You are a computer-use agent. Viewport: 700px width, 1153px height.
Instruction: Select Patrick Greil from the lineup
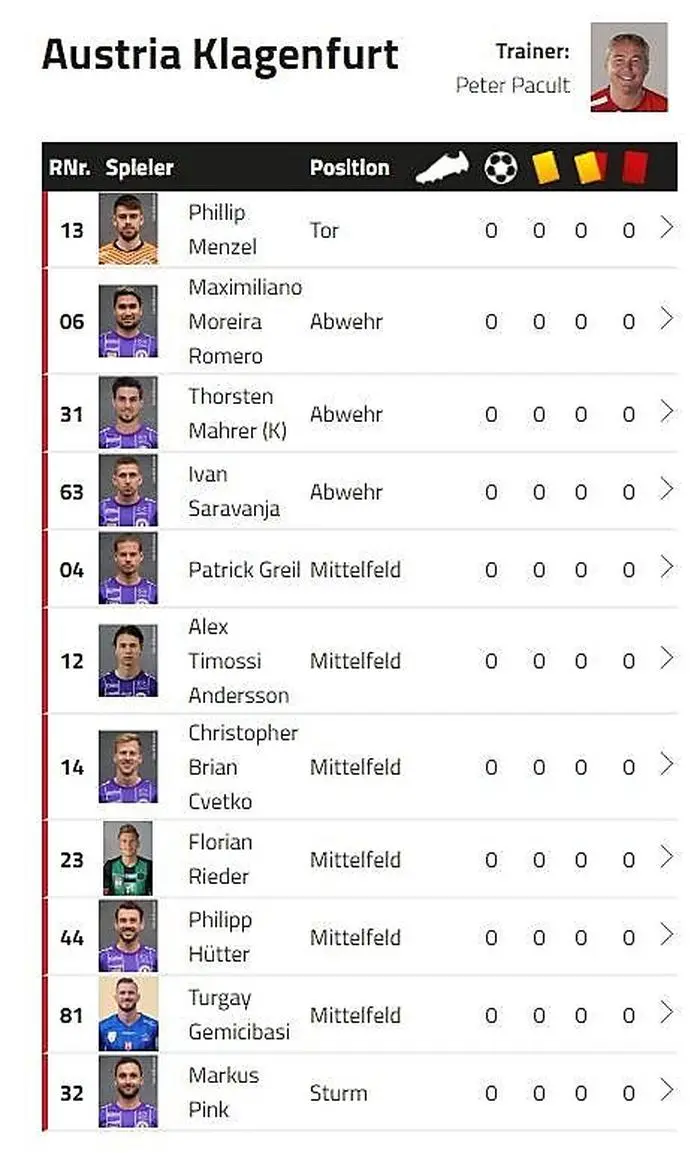click(x=666, y=568)
